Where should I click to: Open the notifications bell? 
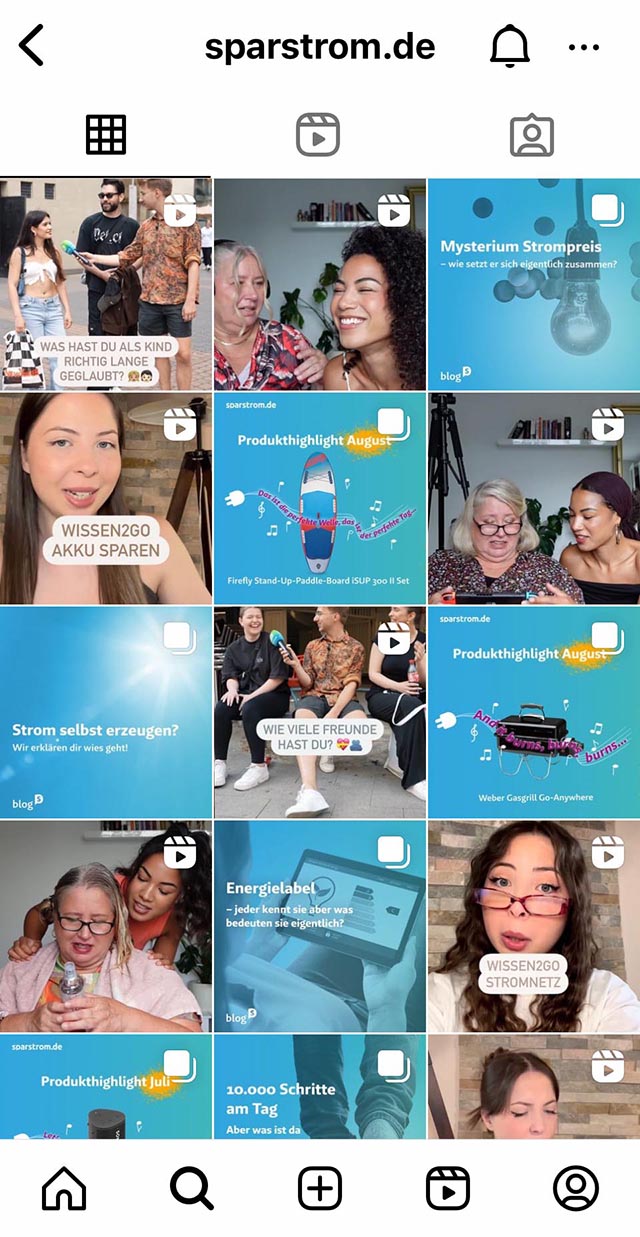coord(509,46)
